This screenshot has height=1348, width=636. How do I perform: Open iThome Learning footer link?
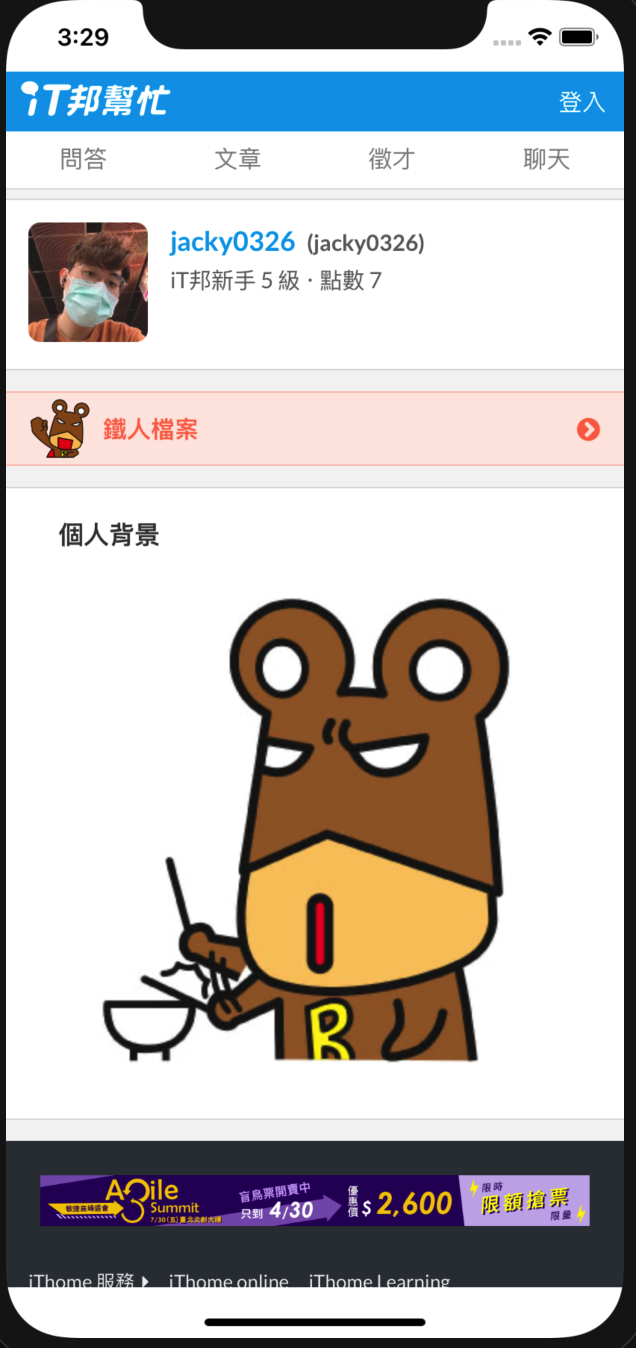[x=379, y=1279]
